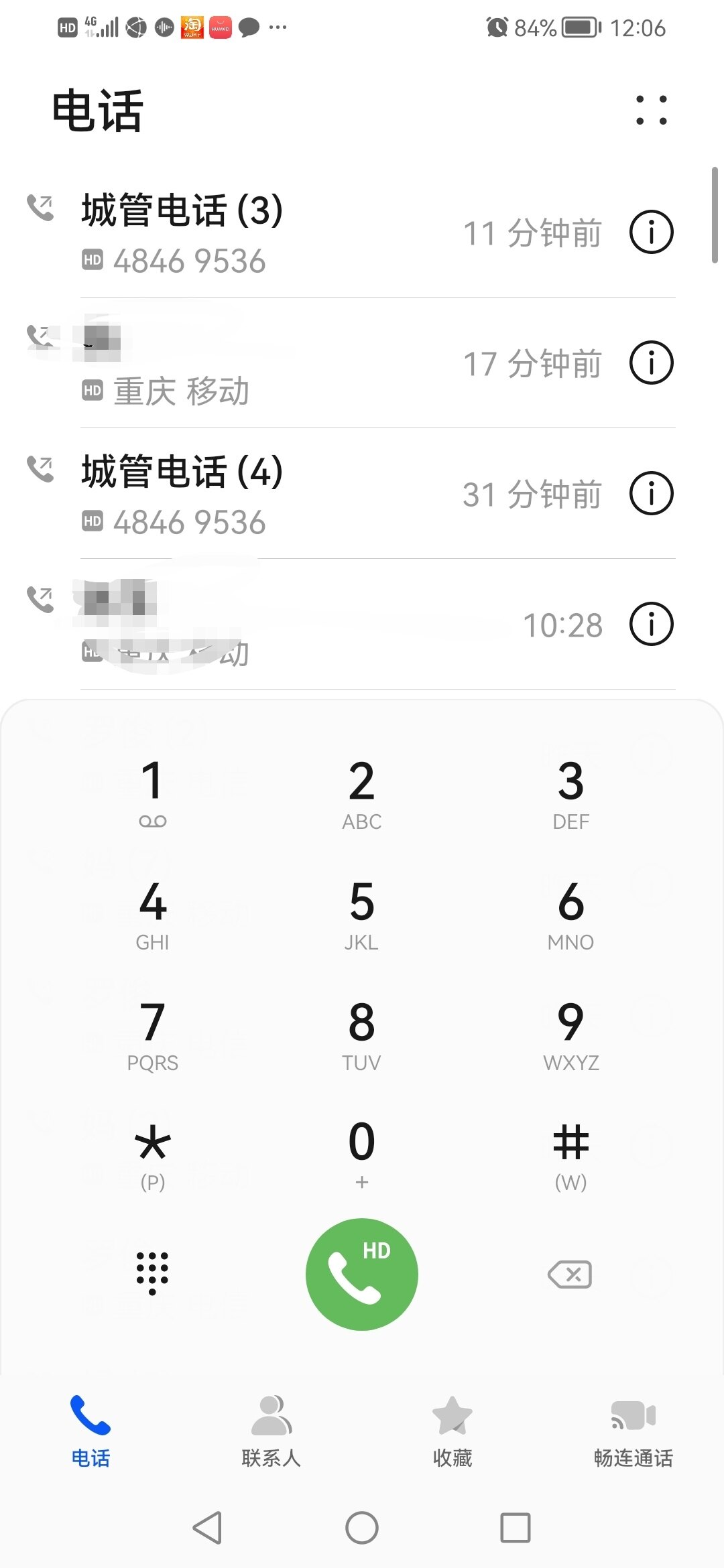Image resolution: width=724 pixels, height=1568 pixels.
Task: Open the four-dot overflow menu
Action: [651, 110]
